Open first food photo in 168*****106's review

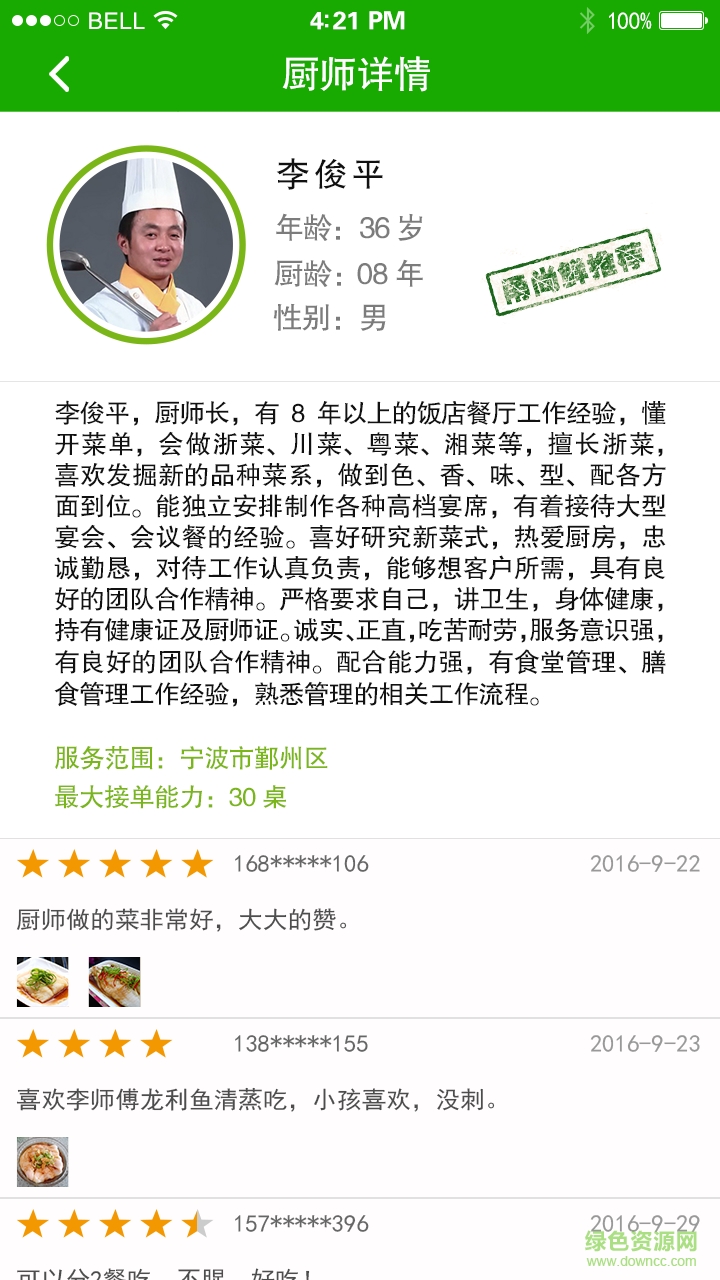(x=43, y=981)
